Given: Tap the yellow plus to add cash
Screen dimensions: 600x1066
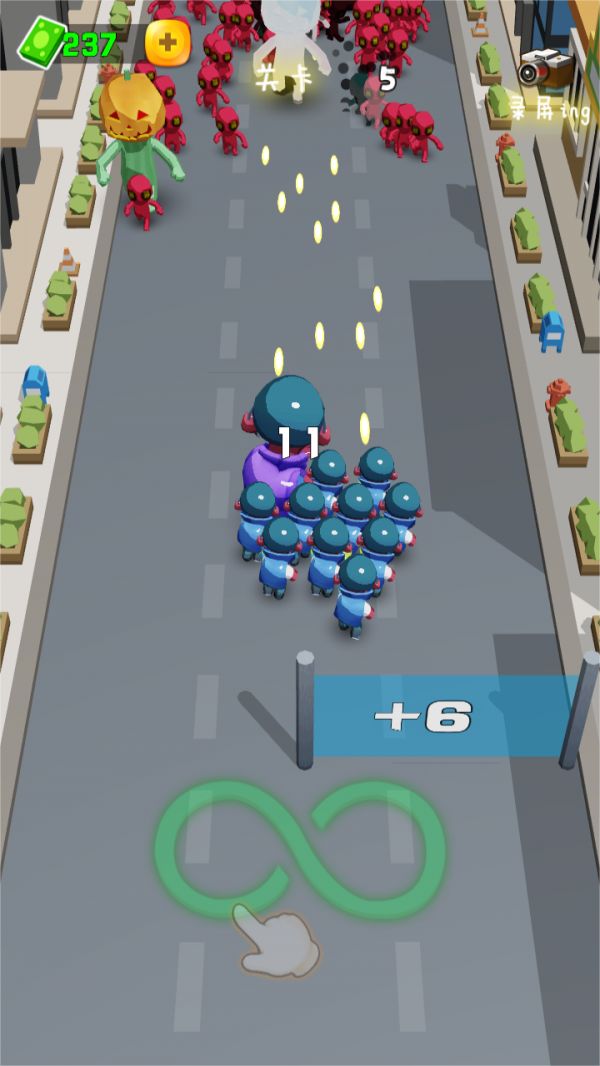Looking at the screenshot, I should [167, 43].
